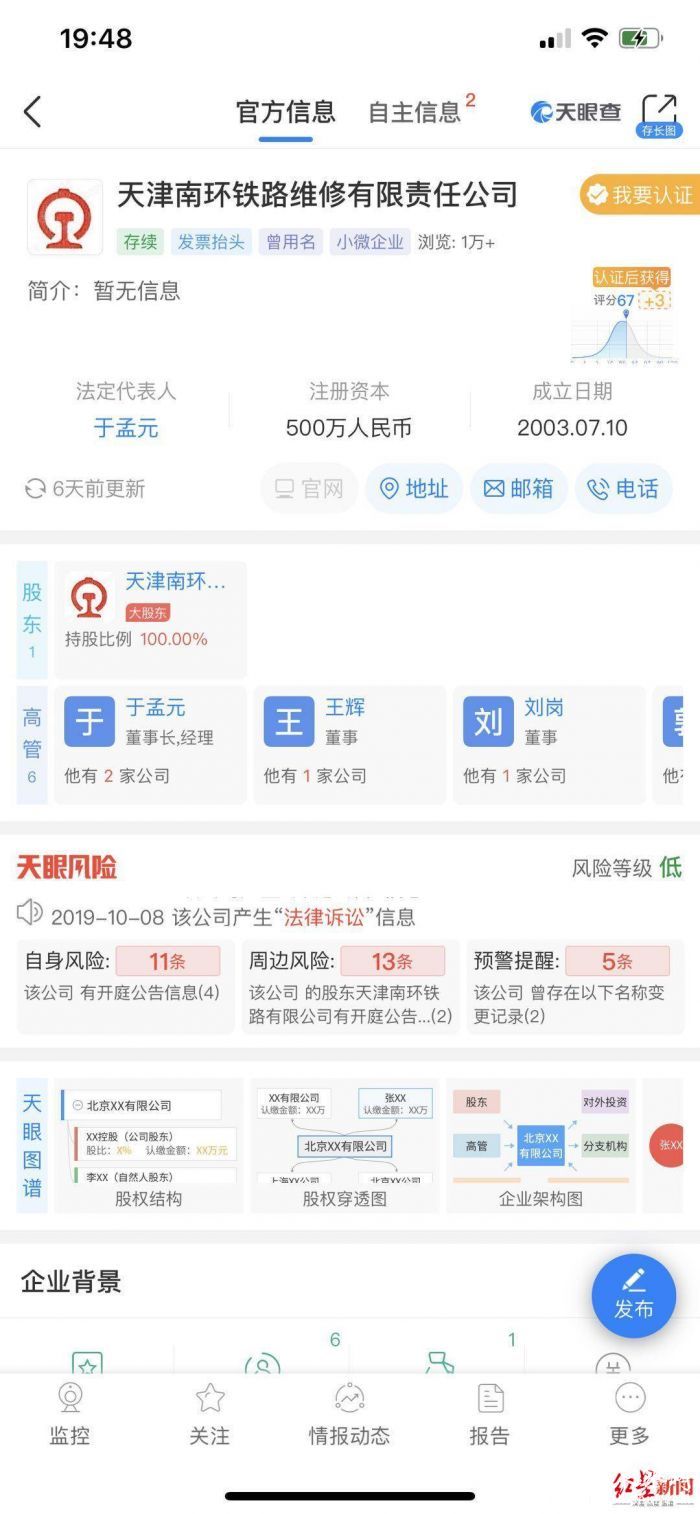
Task: Go back using the top-left arrow
Action: (33, 112)
